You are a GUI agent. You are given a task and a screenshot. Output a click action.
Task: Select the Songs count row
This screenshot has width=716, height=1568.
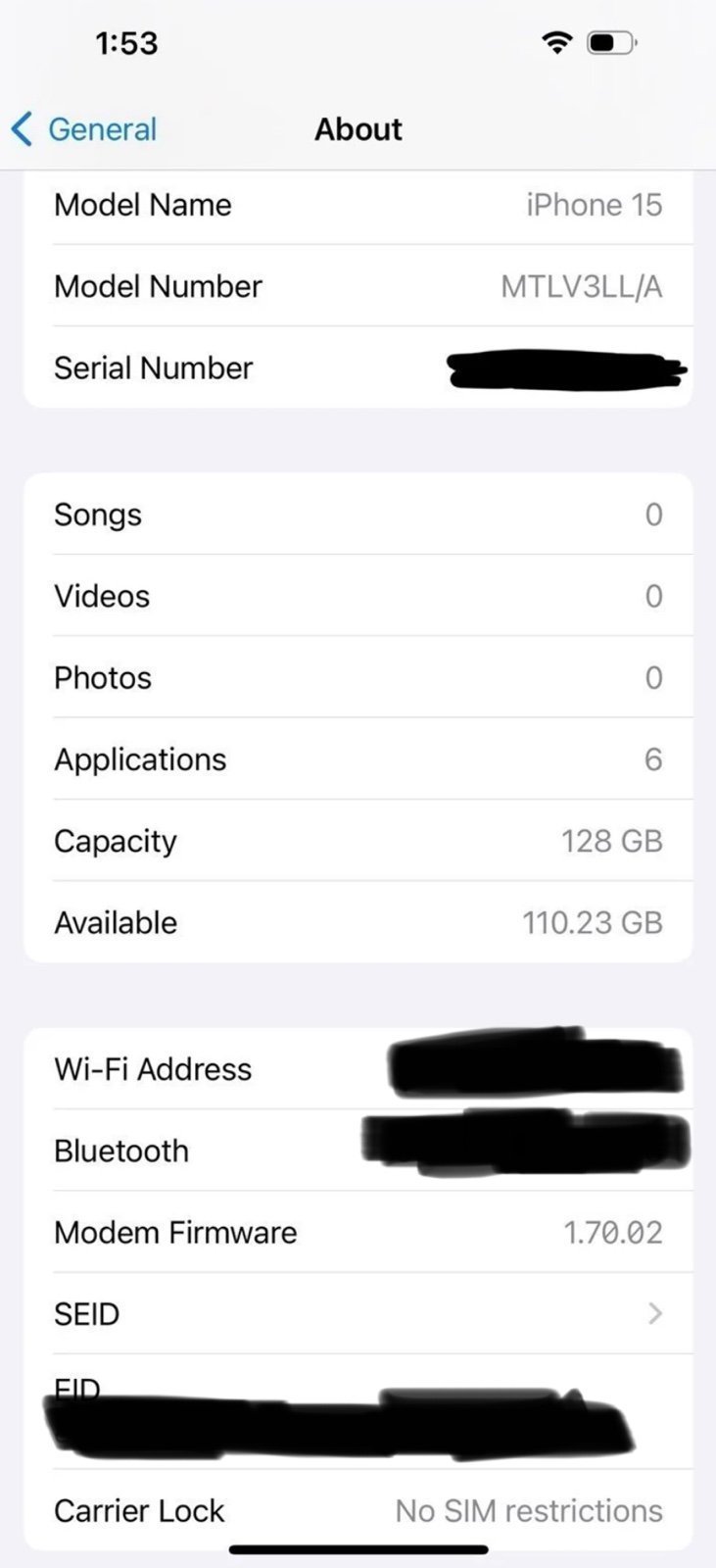(x=358, y=514)
